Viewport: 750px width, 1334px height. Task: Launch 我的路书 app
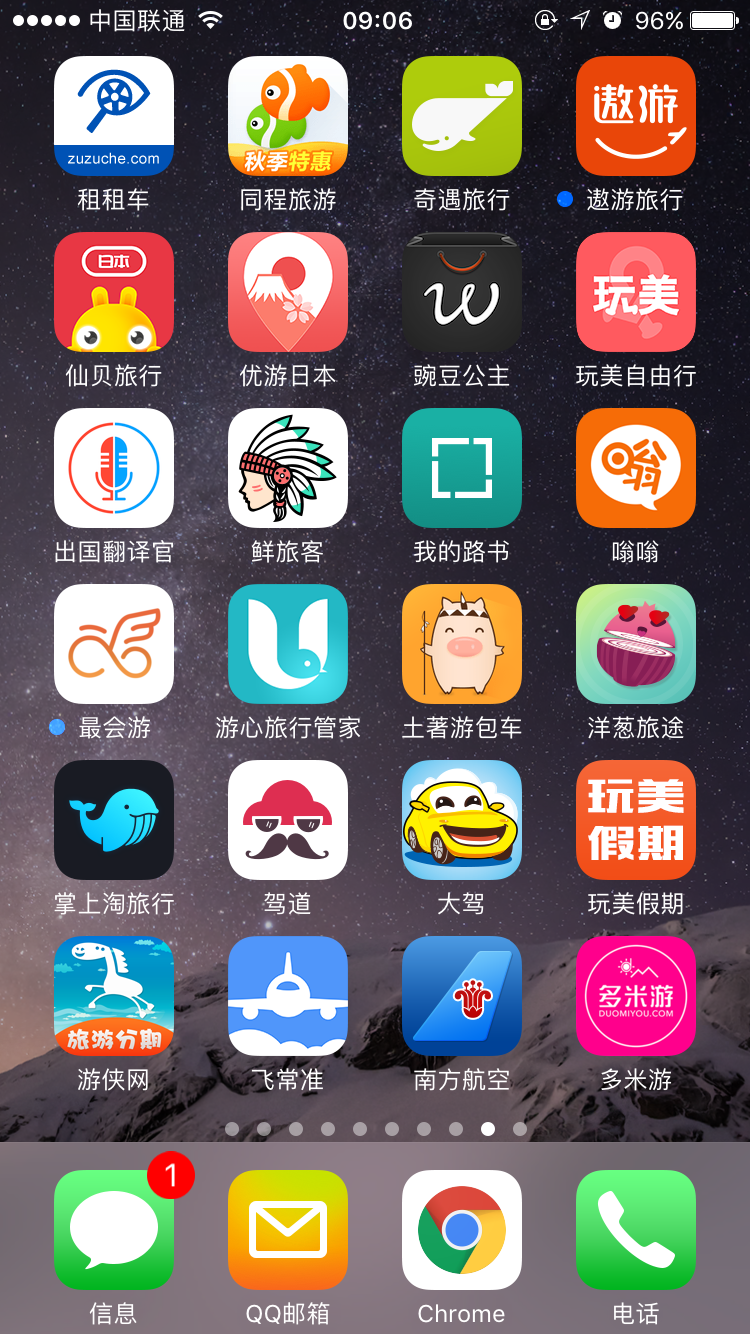tap(462, 468)
